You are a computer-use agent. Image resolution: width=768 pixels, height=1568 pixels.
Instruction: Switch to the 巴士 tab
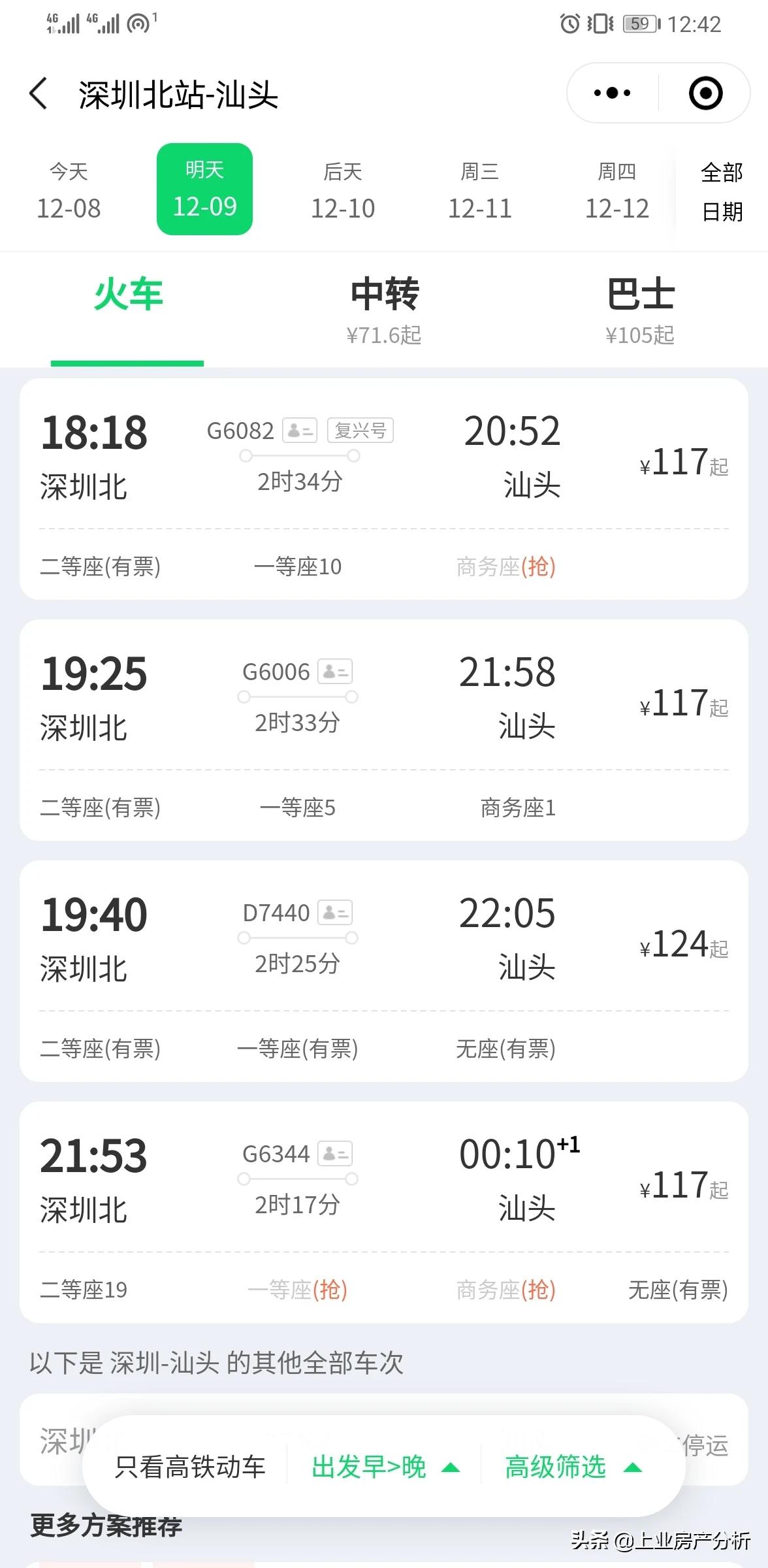point(640,310)
